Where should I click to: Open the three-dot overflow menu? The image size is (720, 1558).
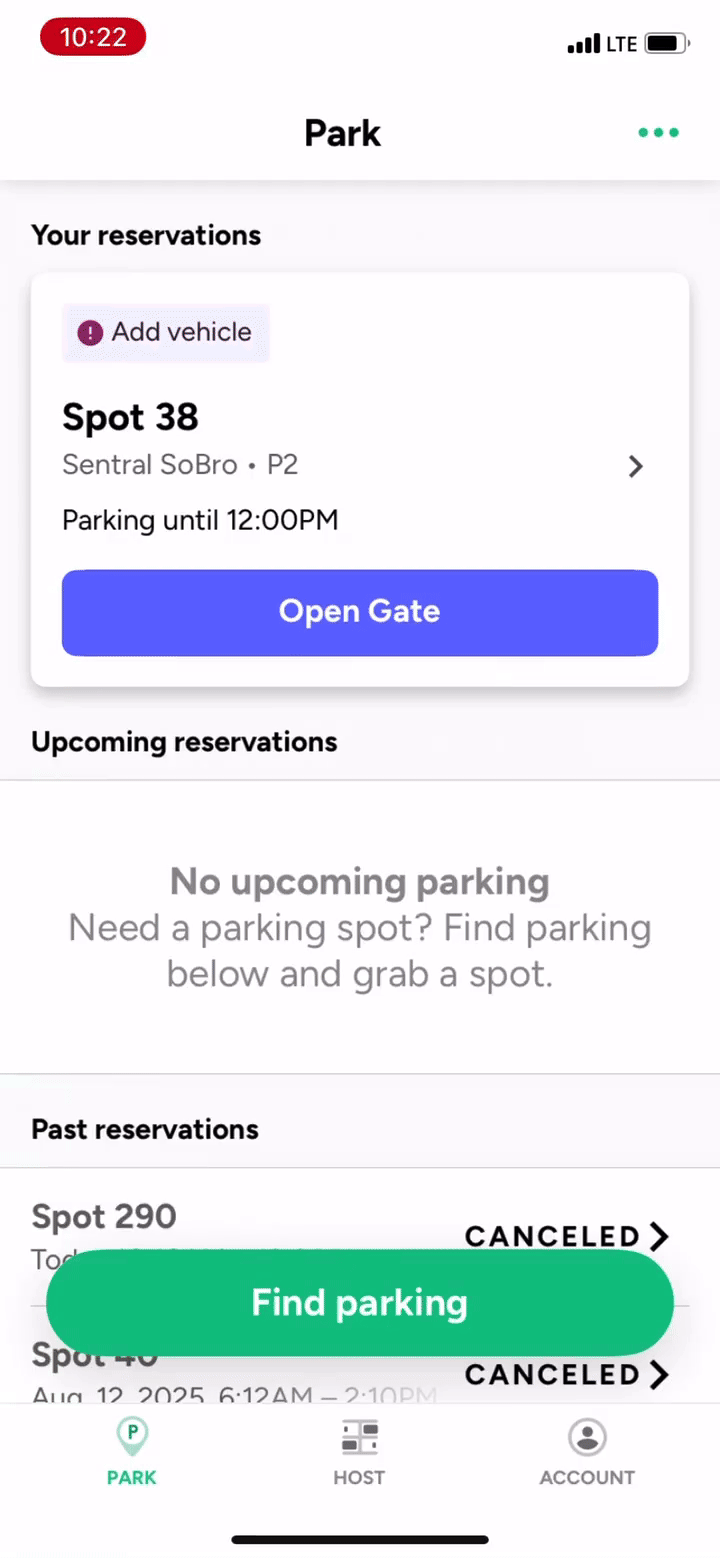coord(659,132)
